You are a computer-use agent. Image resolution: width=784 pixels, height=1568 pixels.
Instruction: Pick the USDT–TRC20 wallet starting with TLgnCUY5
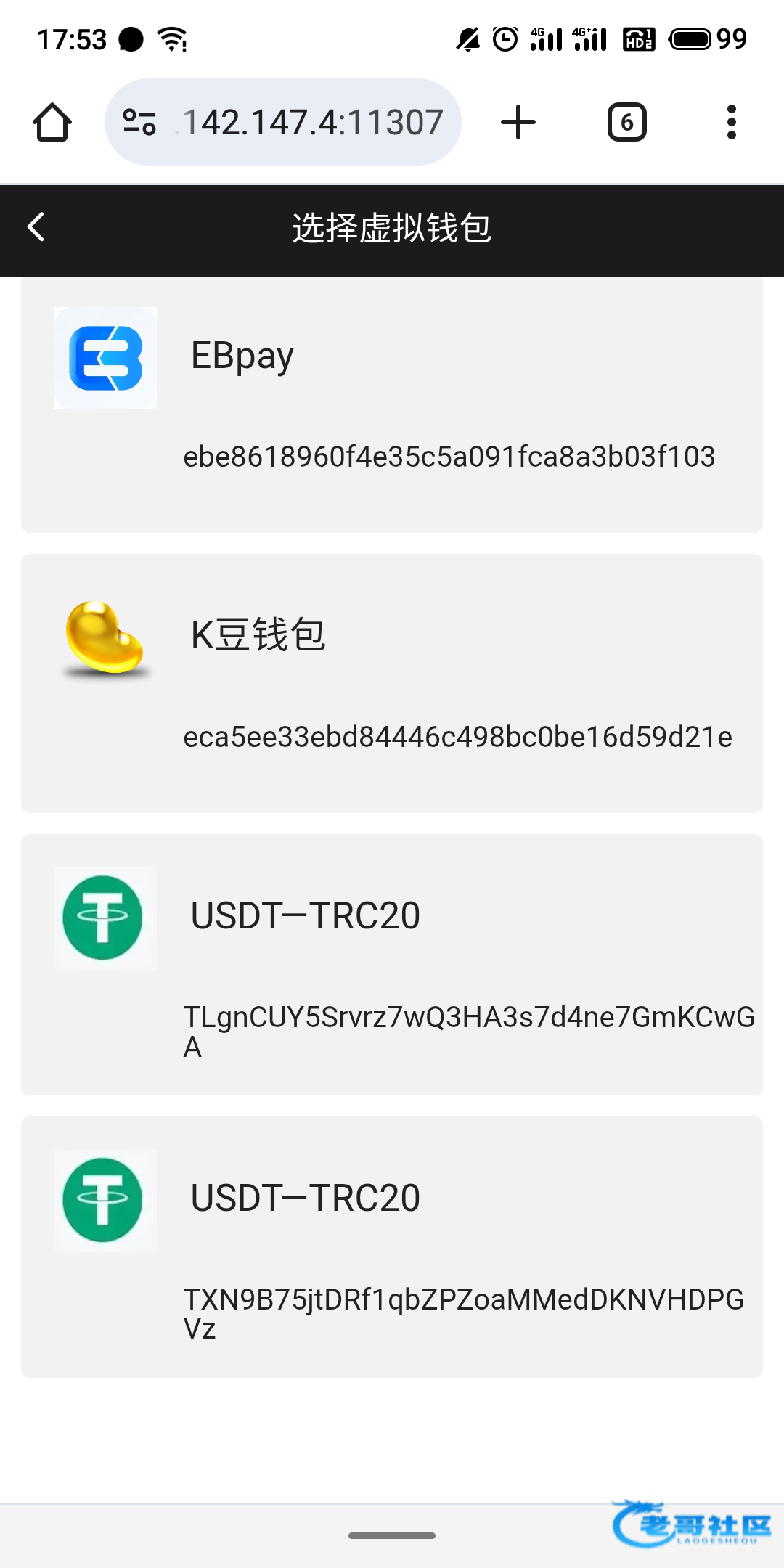[392, 964]
